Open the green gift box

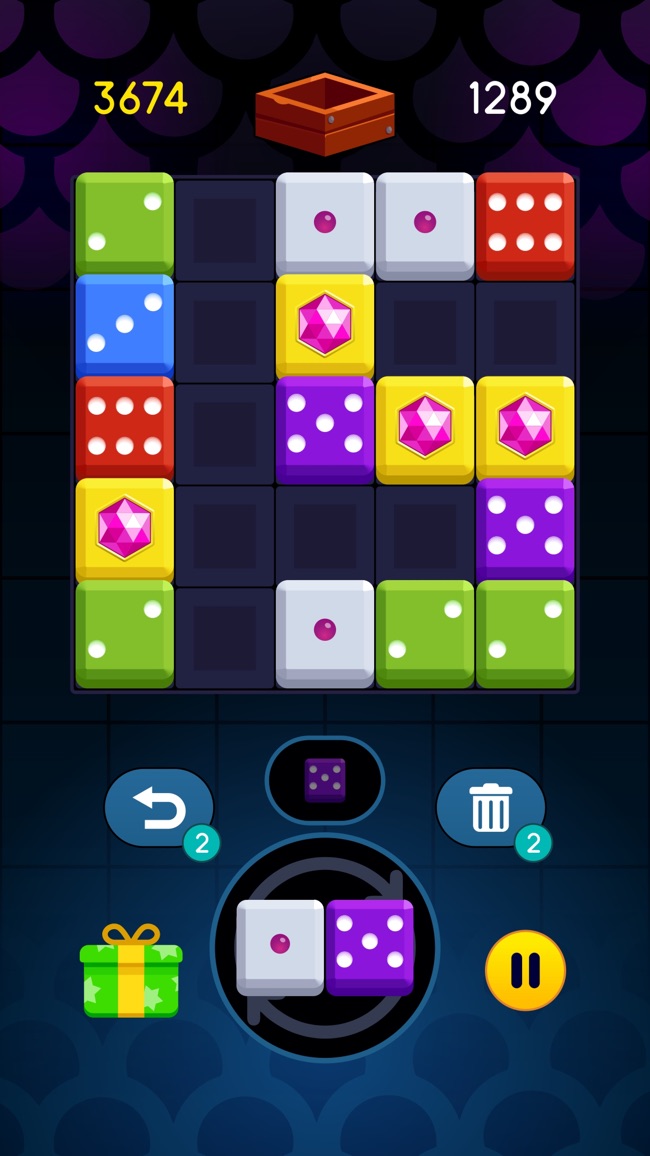click(131, 970)
